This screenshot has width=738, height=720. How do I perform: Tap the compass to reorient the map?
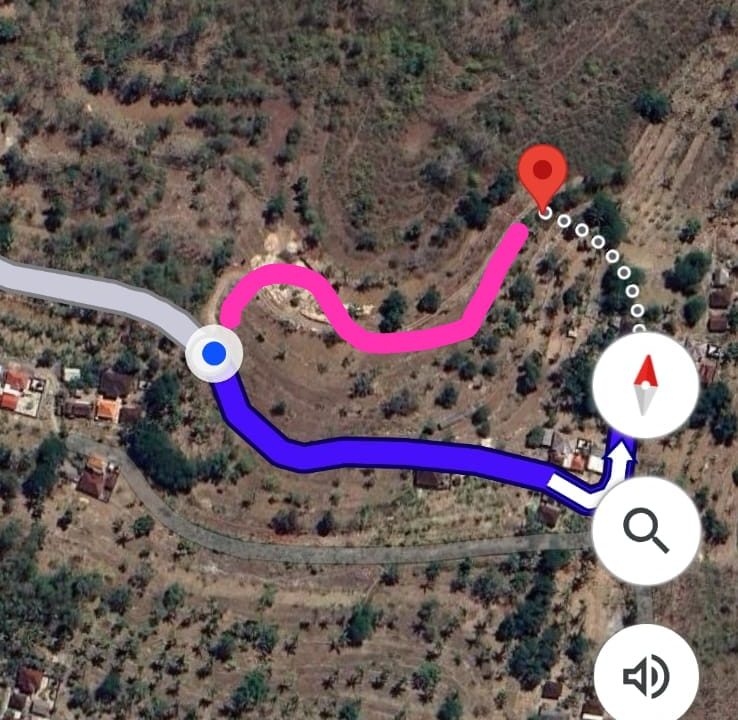pos(645,385)
